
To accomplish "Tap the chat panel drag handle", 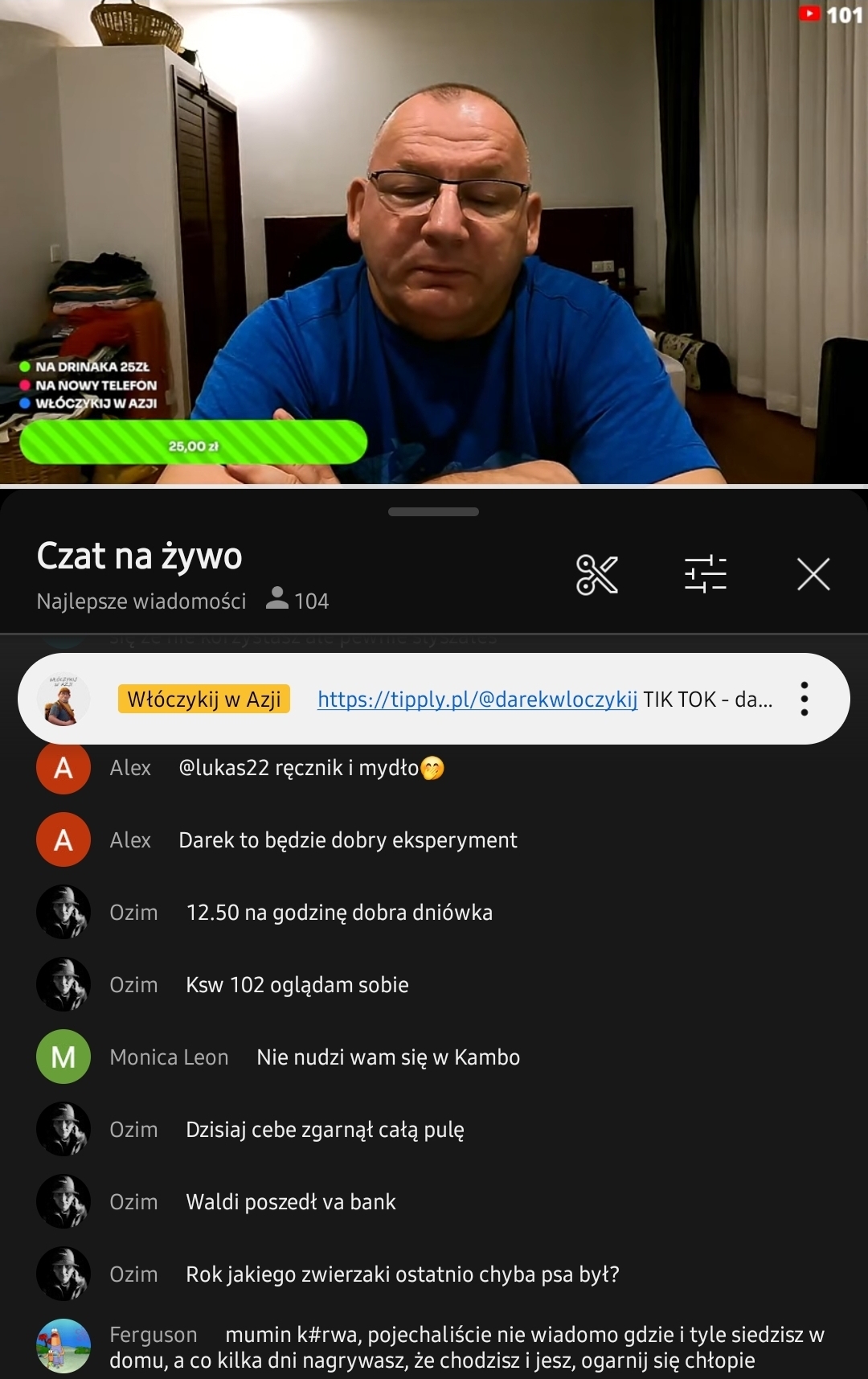I will 433,511.
